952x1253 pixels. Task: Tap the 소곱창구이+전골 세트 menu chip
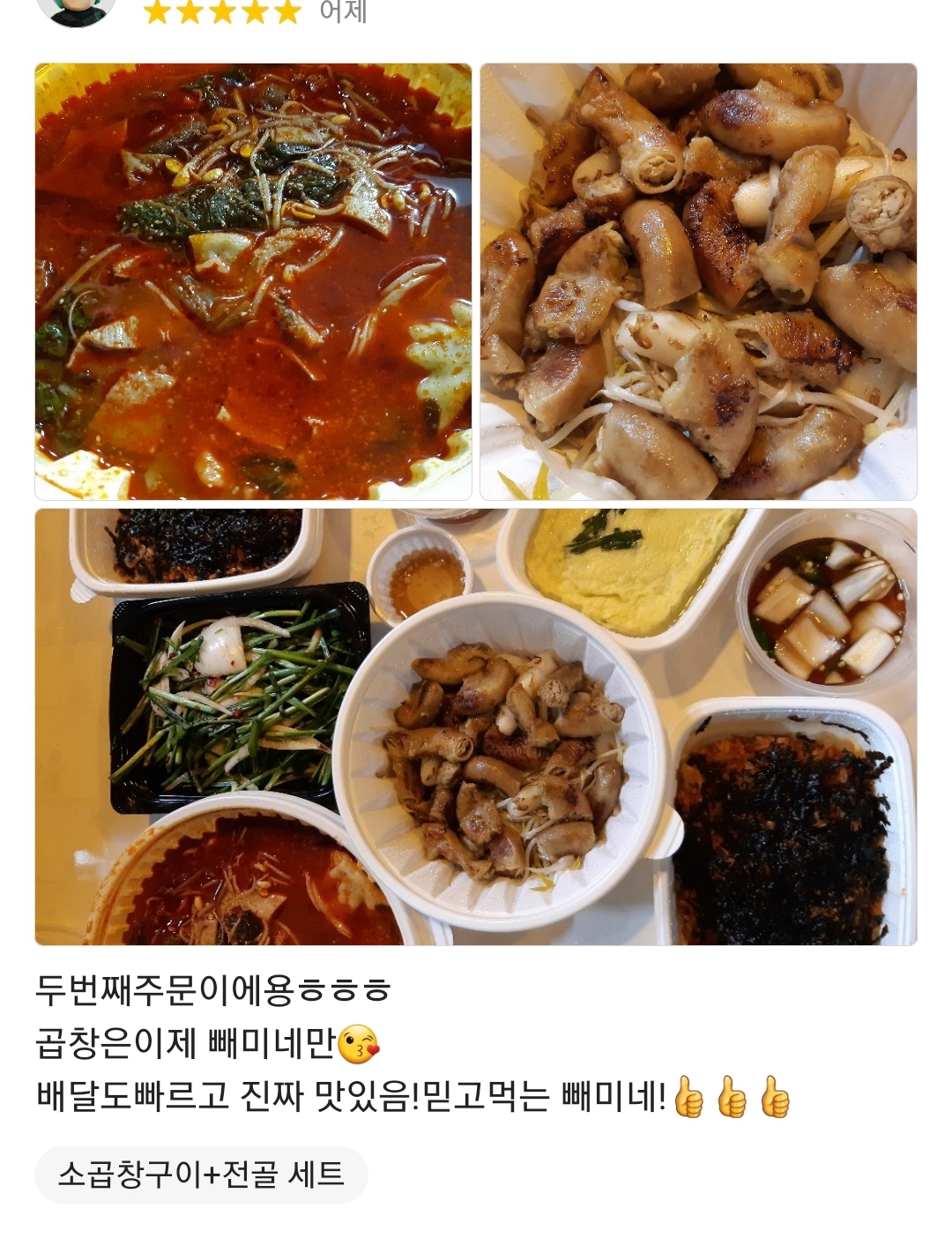(x=201, y=1175)
